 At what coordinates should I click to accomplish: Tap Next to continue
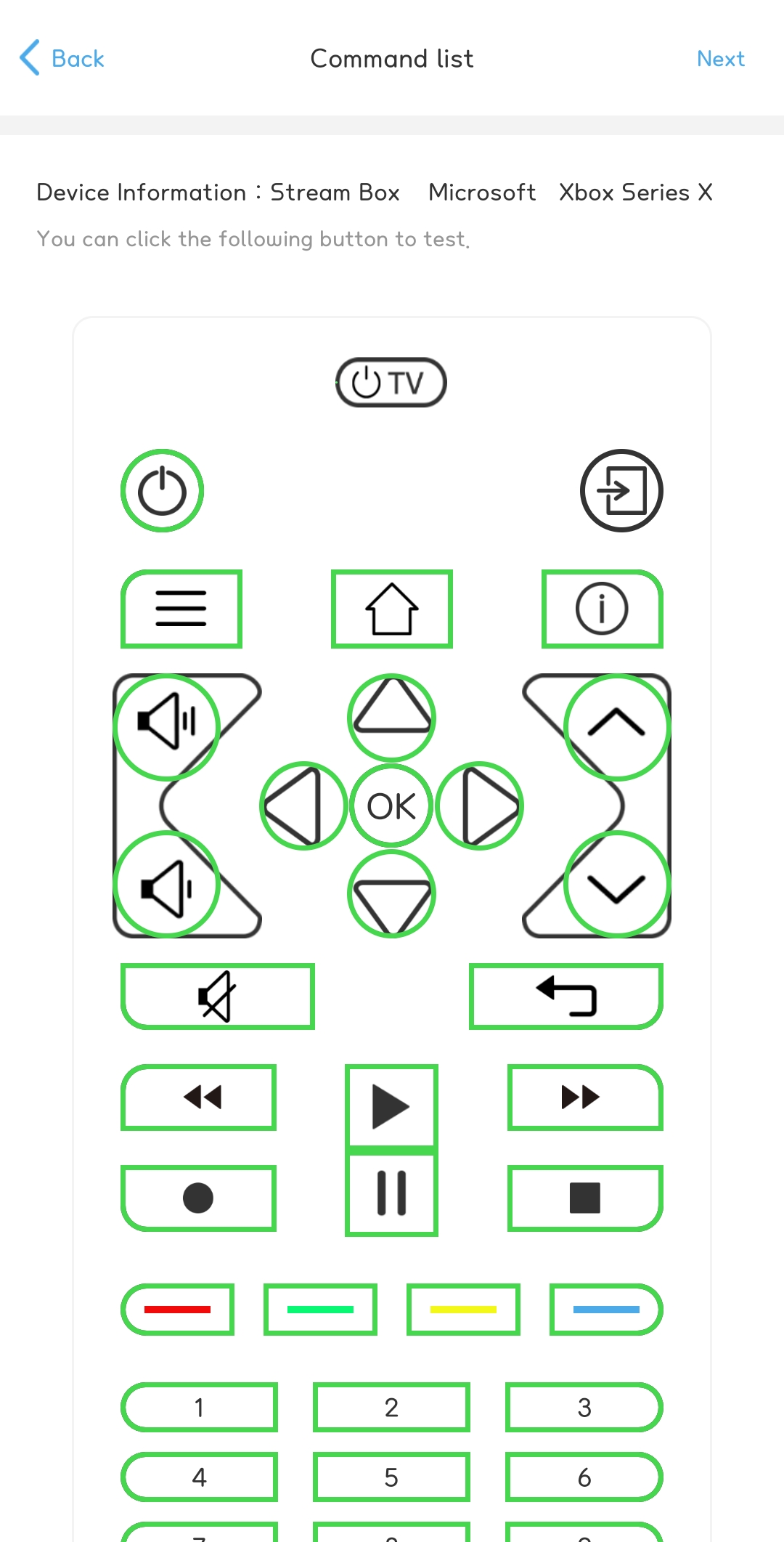pyautogui.click(x=720, y=59)
